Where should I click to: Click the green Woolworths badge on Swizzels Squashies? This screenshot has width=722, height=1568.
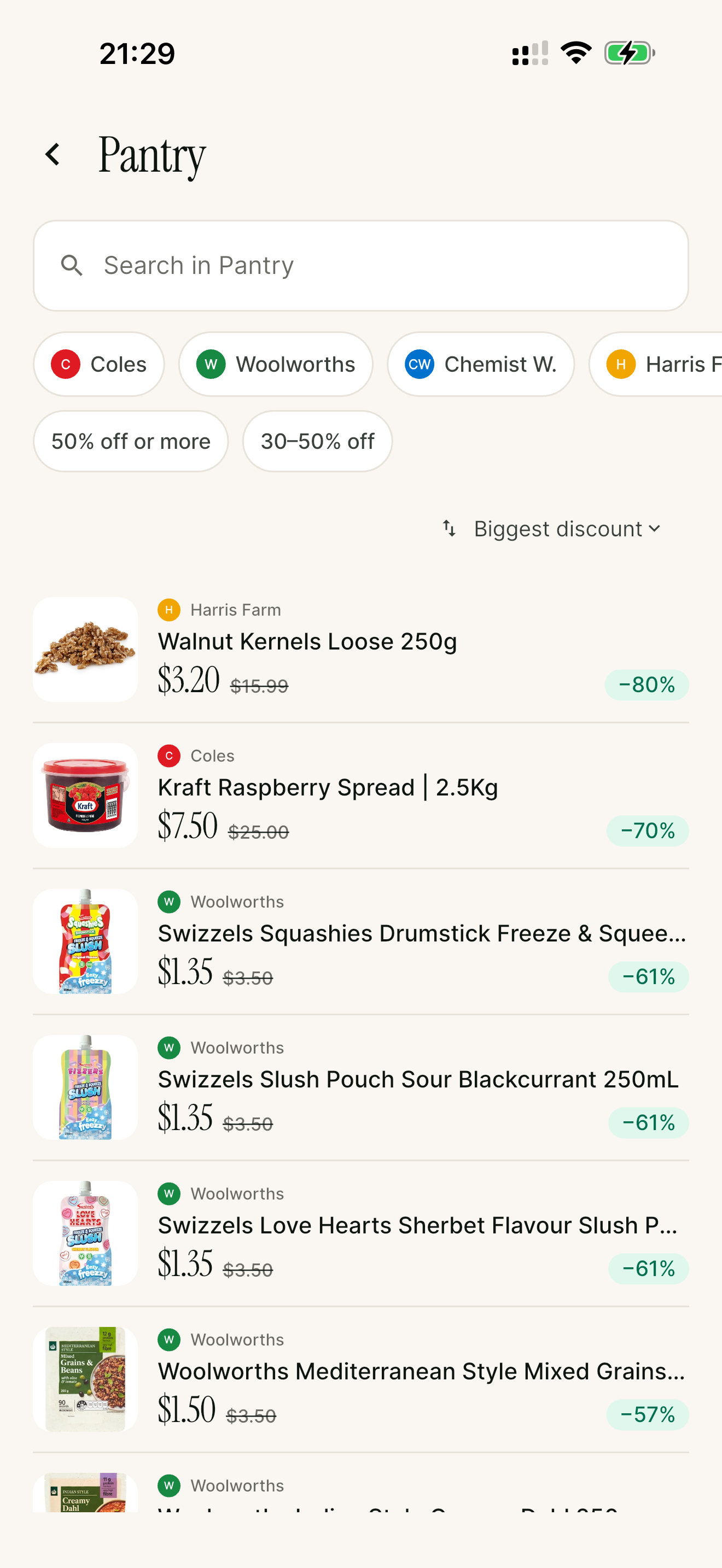169,902
